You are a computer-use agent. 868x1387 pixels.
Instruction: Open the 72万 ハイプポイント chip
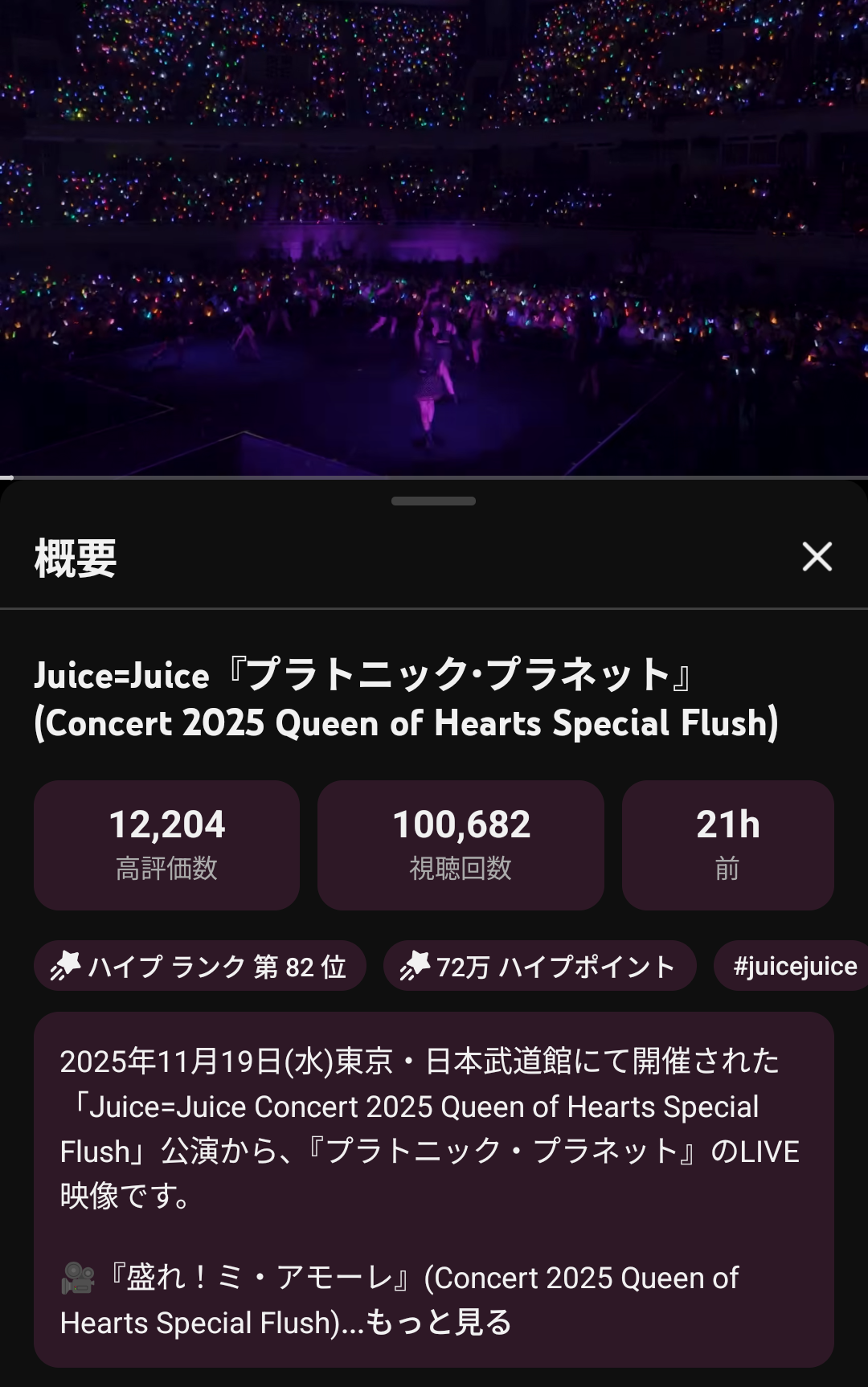pyautogui.click(x=539, y=966)
